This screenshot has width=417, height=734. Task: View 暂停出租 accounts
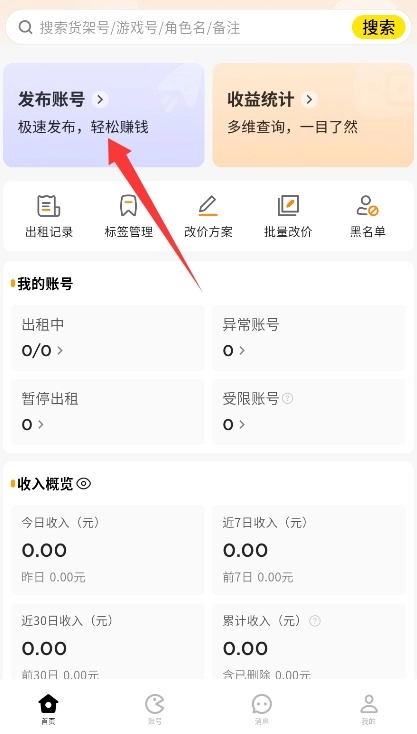(x=108, y=412)
